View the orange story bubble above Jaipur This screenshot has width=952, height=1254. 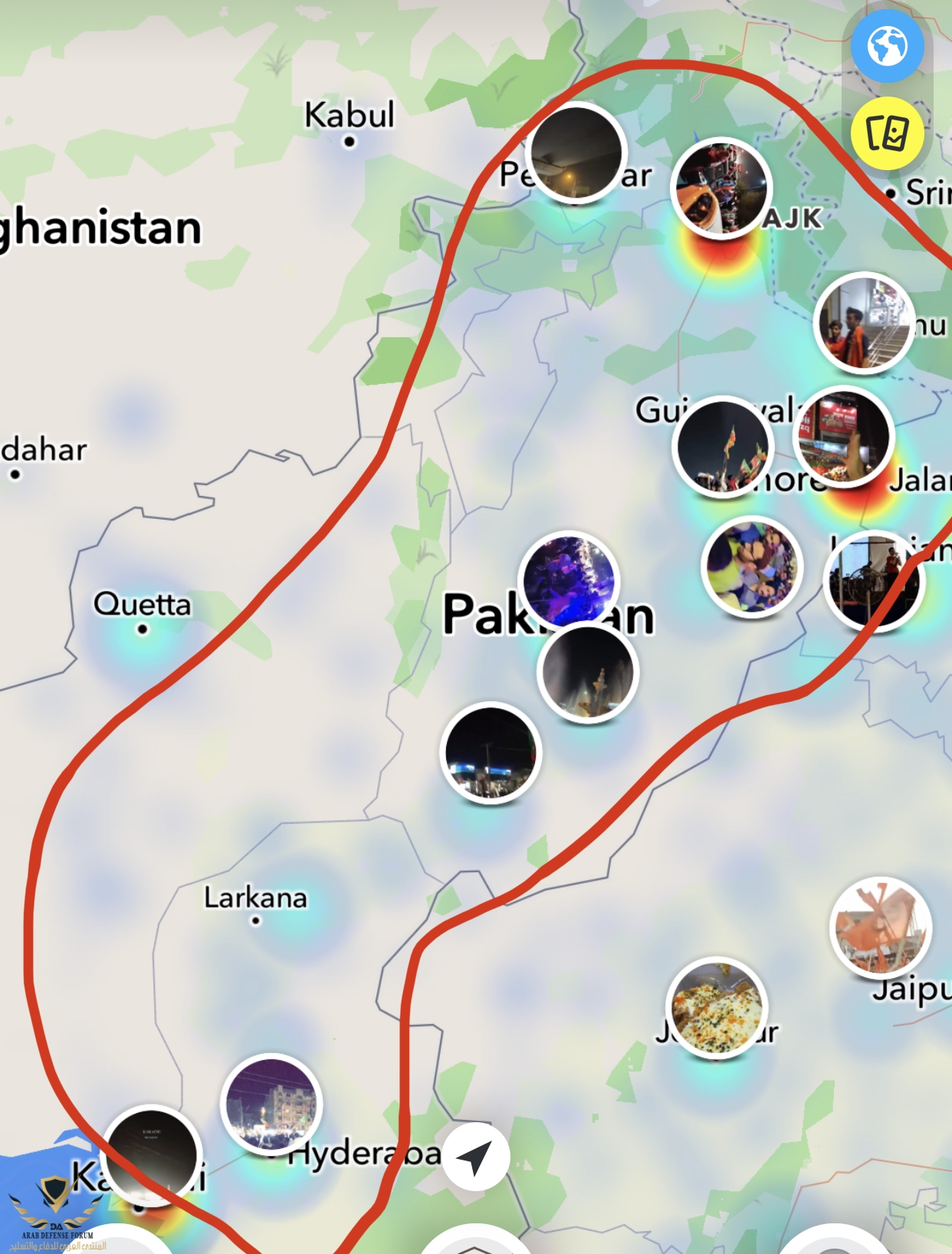pos(881,927)
